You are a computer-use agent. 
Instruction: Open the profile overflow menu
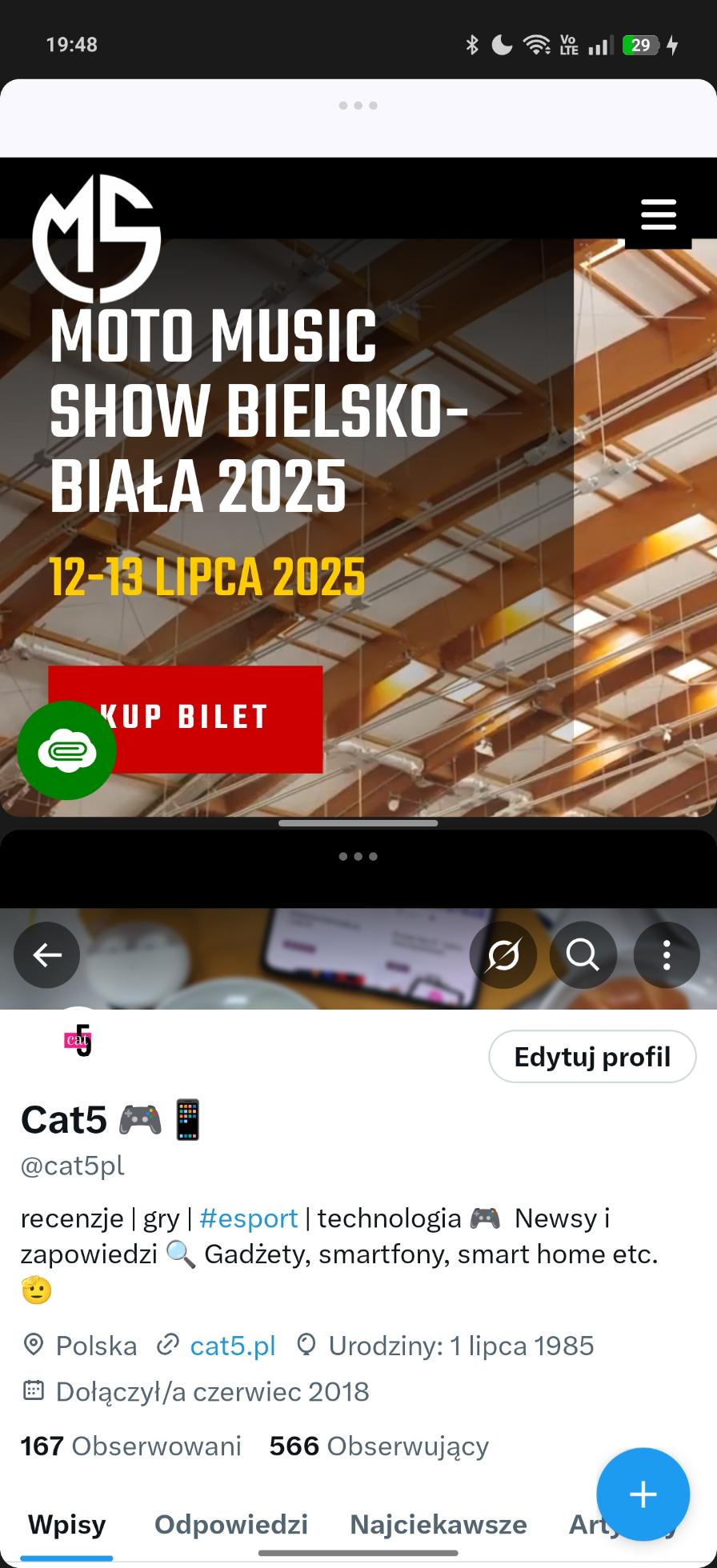(666, 954)
